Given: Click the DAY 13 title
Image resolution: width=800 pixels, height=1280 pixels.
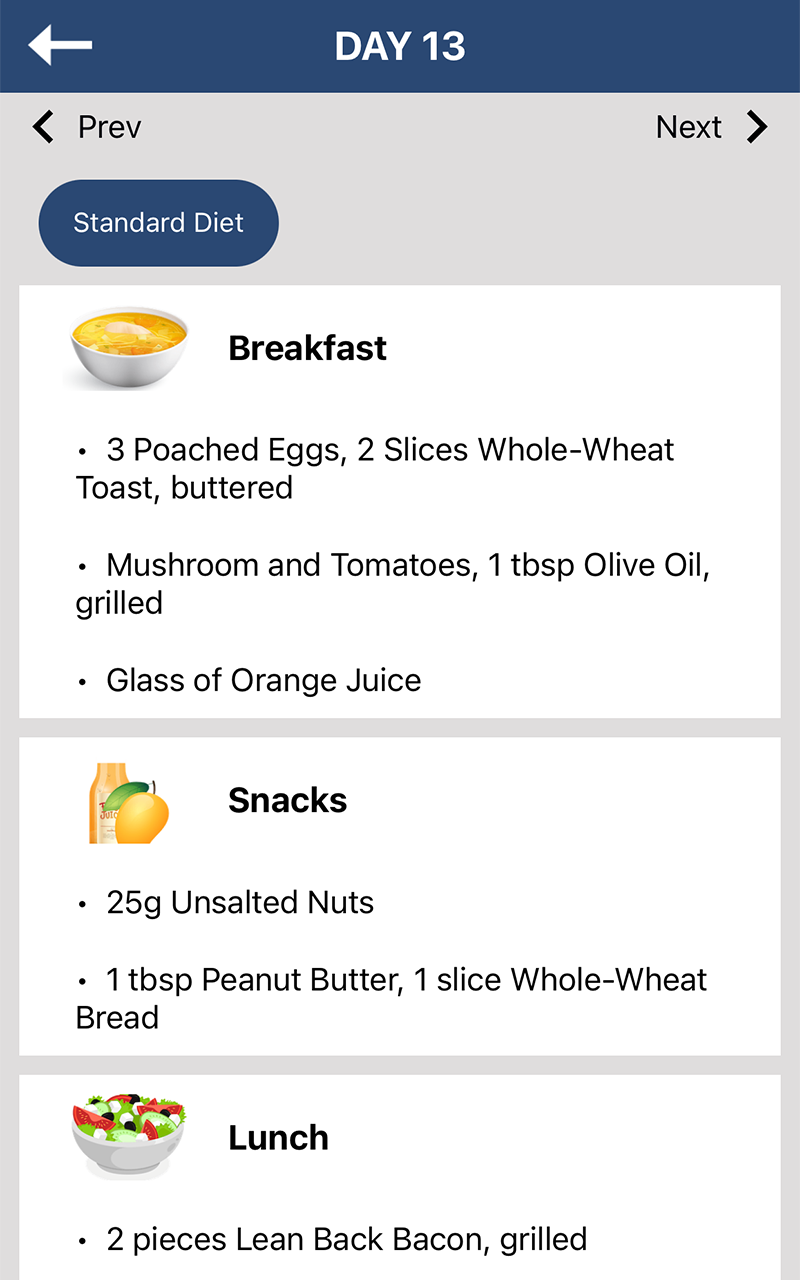Looking at the screenshot, I should [x=400, y=45].
